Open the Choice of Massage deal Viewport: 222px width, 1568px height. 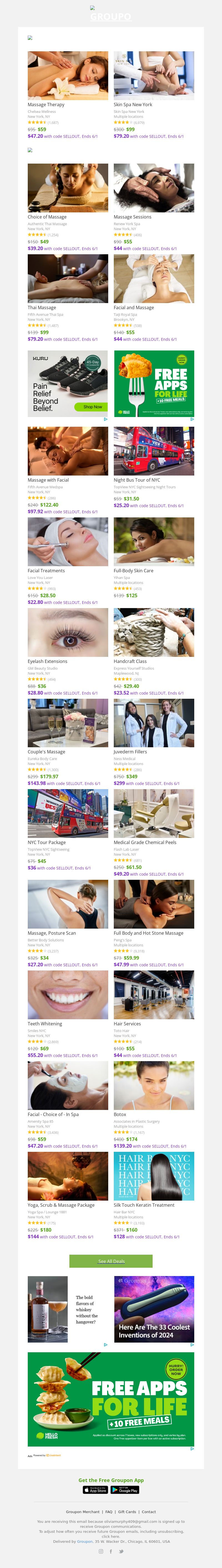click(68, 187)
